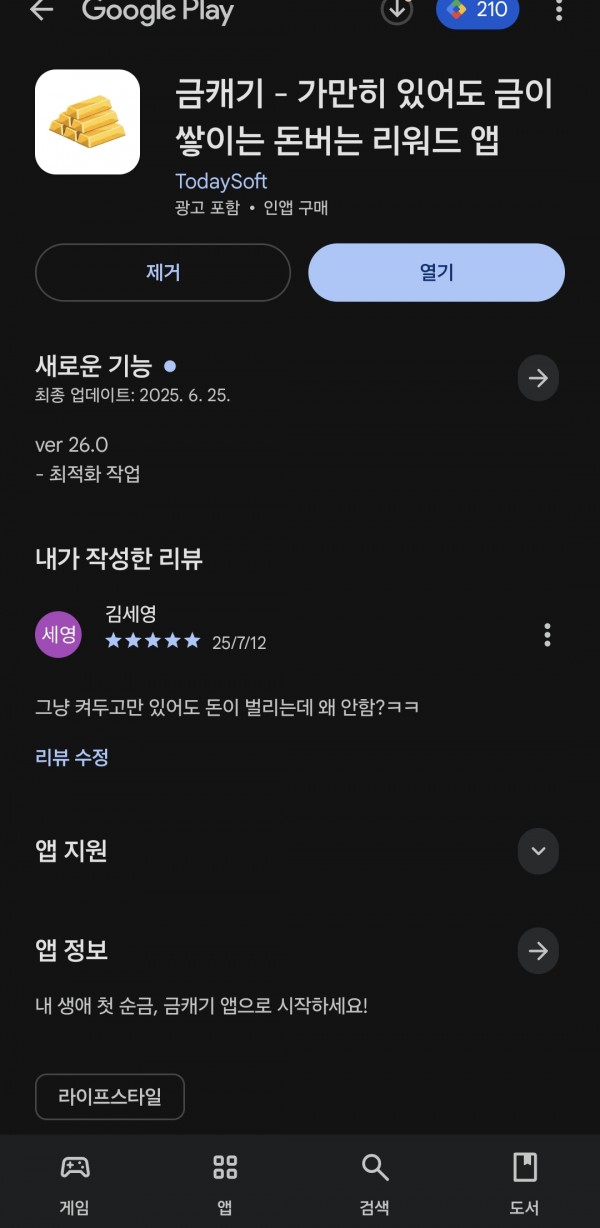Open the TodaySoft developer page
The height and width of the screenshot is (1228, 600).
coord(221,181)
